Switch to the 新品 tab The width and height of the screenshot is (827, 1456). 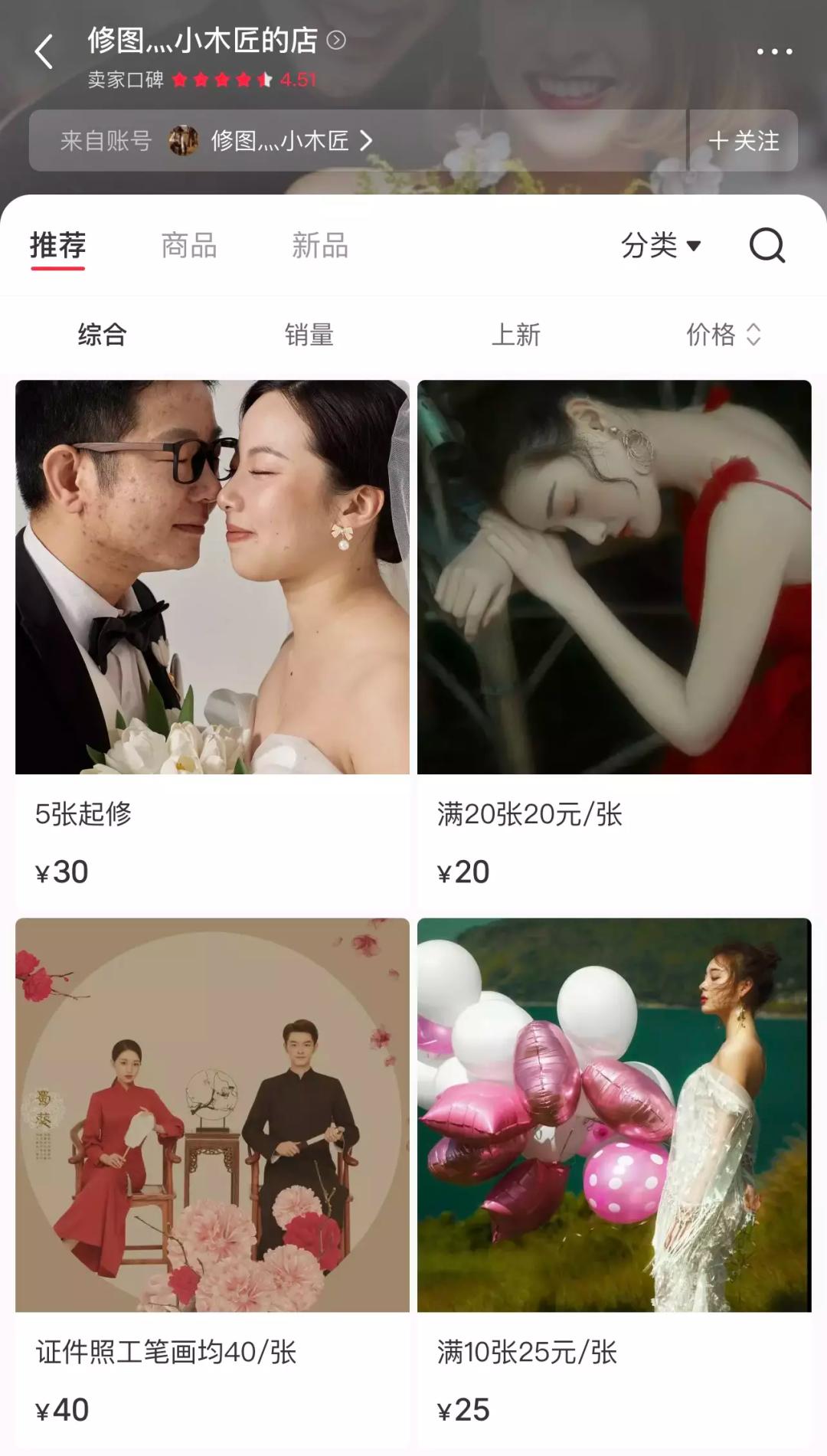pyautogui.click(x=319, y=247)
